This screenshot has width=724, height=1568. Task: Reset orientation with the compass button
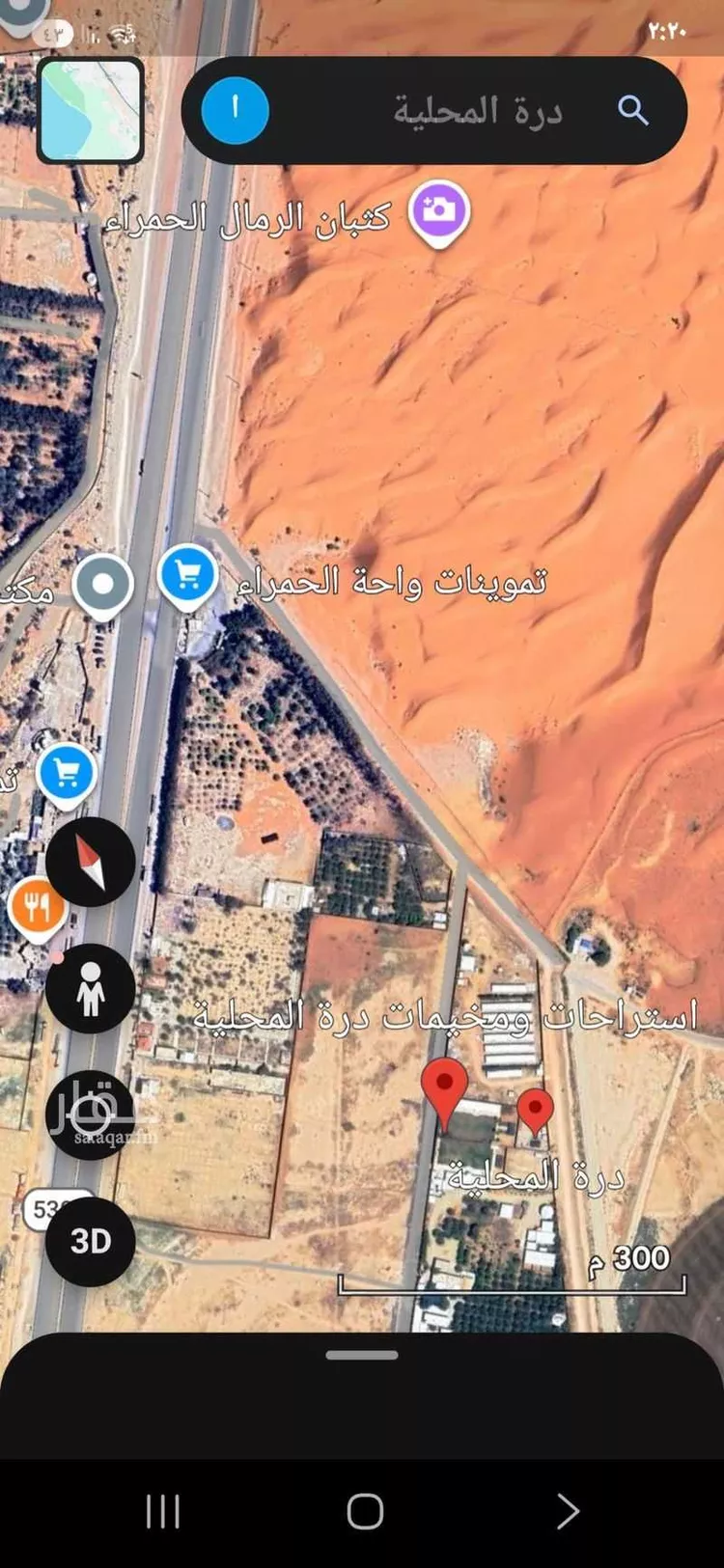coord(91,862)
